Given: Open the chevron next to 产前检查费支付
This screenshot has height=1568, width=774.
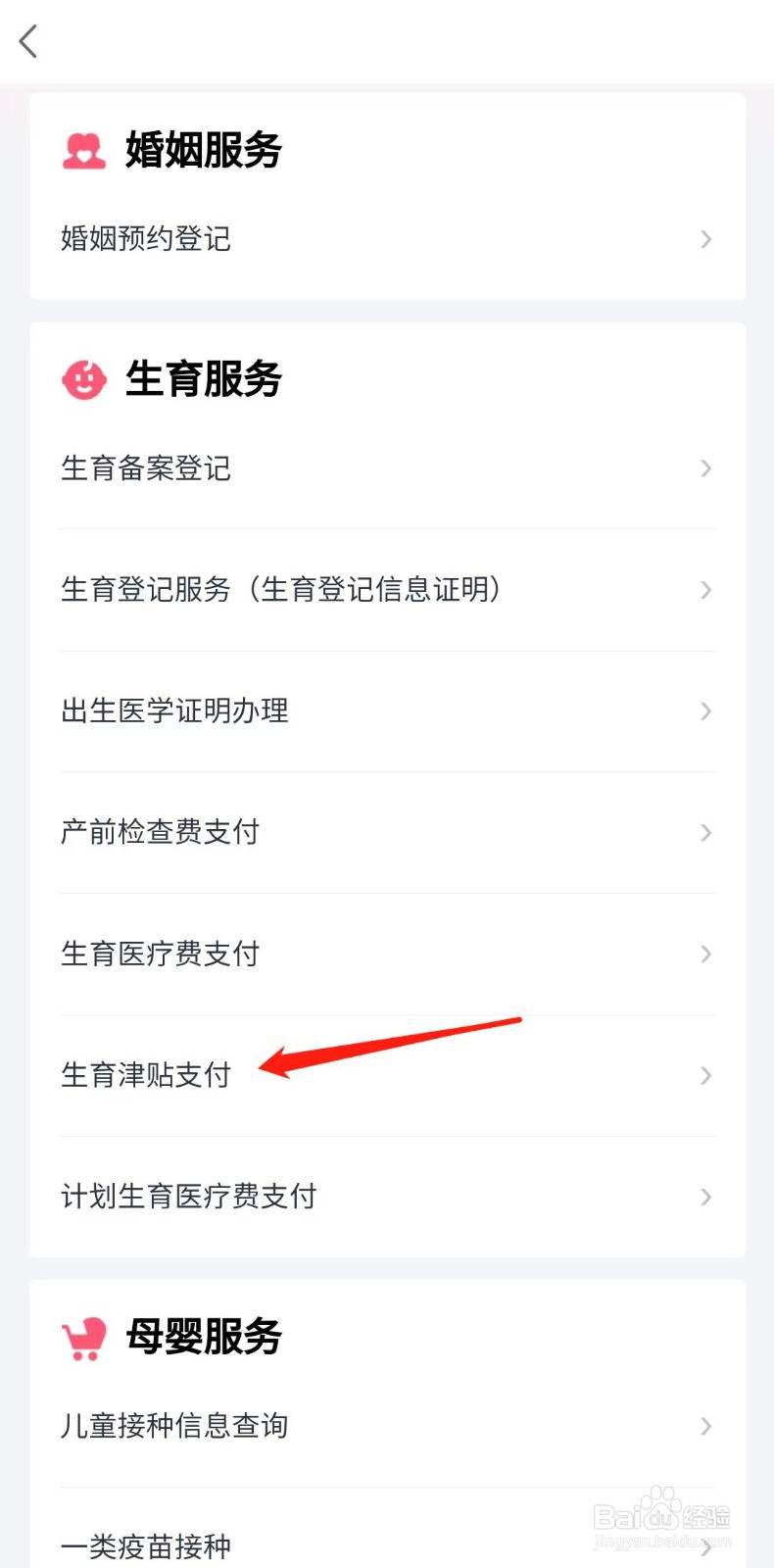Looking at the screenshot, I should (x=705, y=832).
